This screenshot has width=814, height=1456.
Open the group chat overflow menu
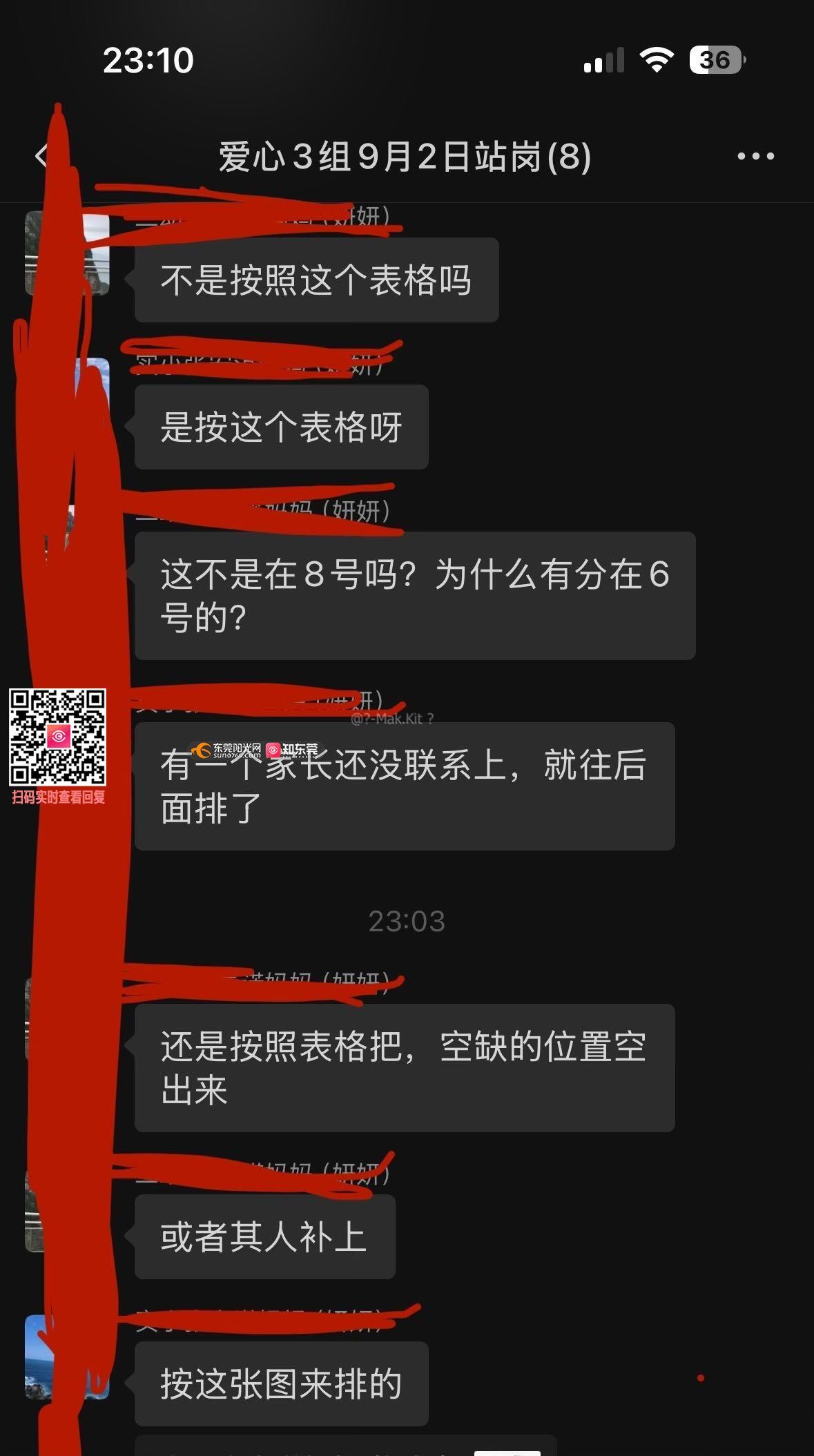click(x=755, y=157)
